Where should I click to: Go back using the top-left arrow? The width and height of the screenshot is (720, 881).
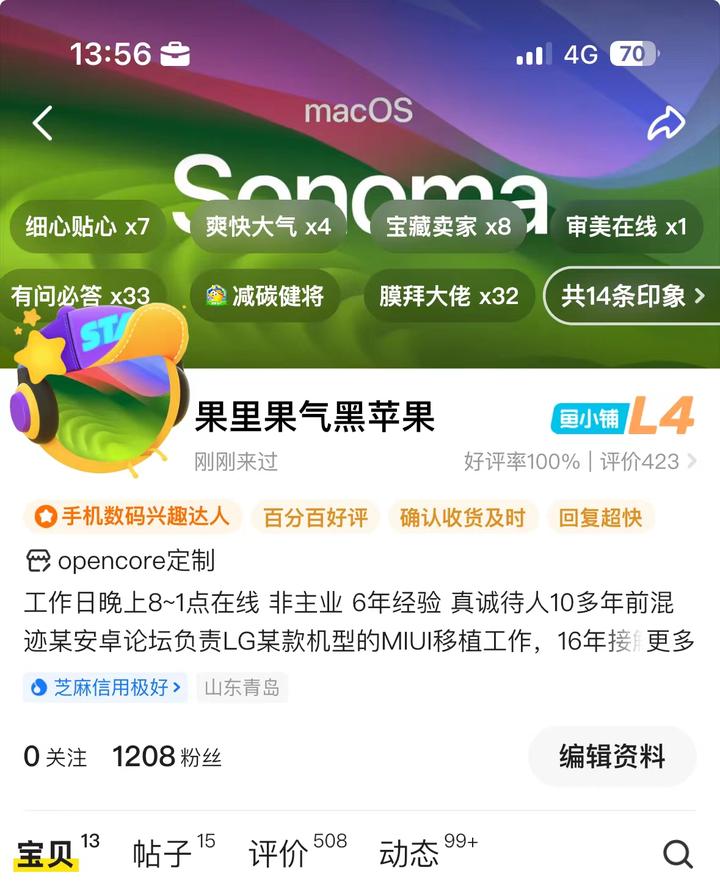[x=42, y=123]
